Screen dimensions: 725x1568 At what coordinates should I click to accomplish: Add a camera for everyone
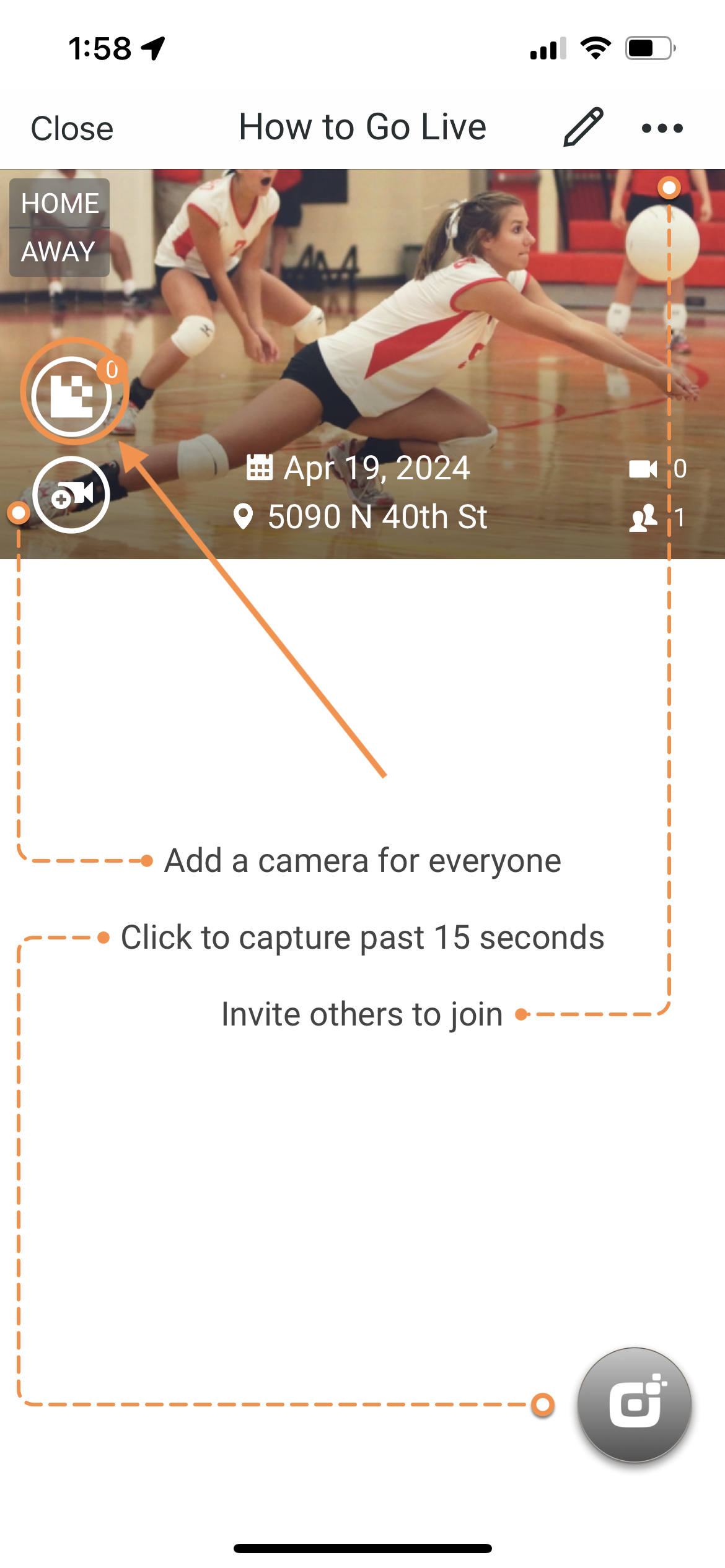coord(71,495)
